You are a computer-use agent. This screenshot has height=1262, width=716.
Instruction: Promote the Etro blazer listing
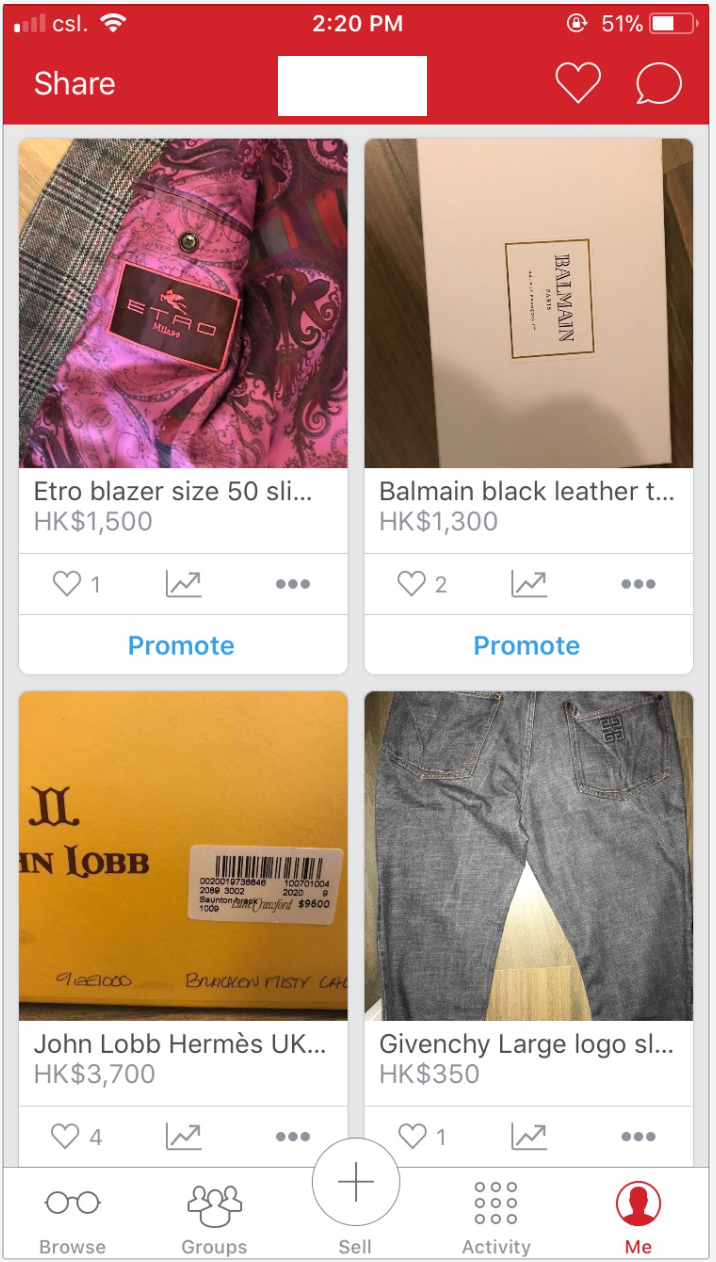(x=181, y=645)
